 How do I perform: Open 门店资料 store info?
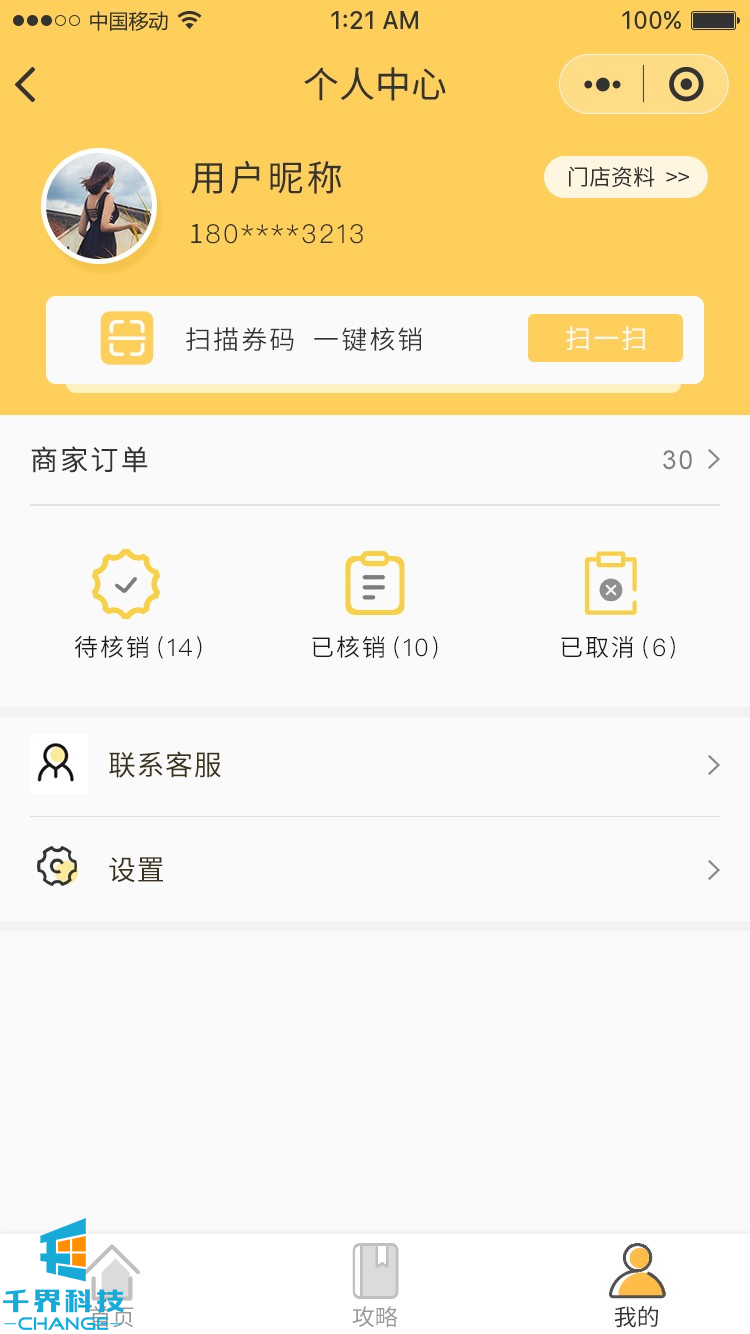[x=626, y=178]
